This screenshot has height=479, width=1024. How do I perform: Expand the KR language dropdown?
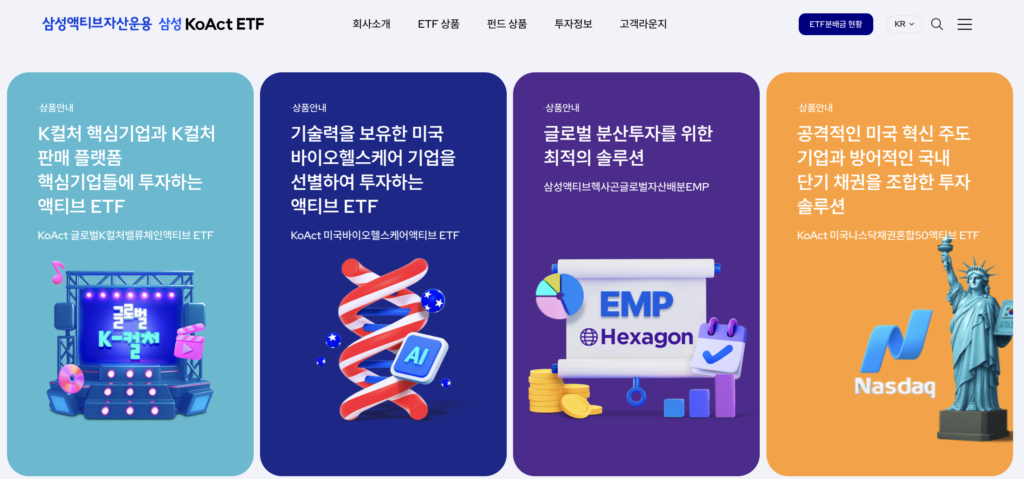tap(904, 24)
